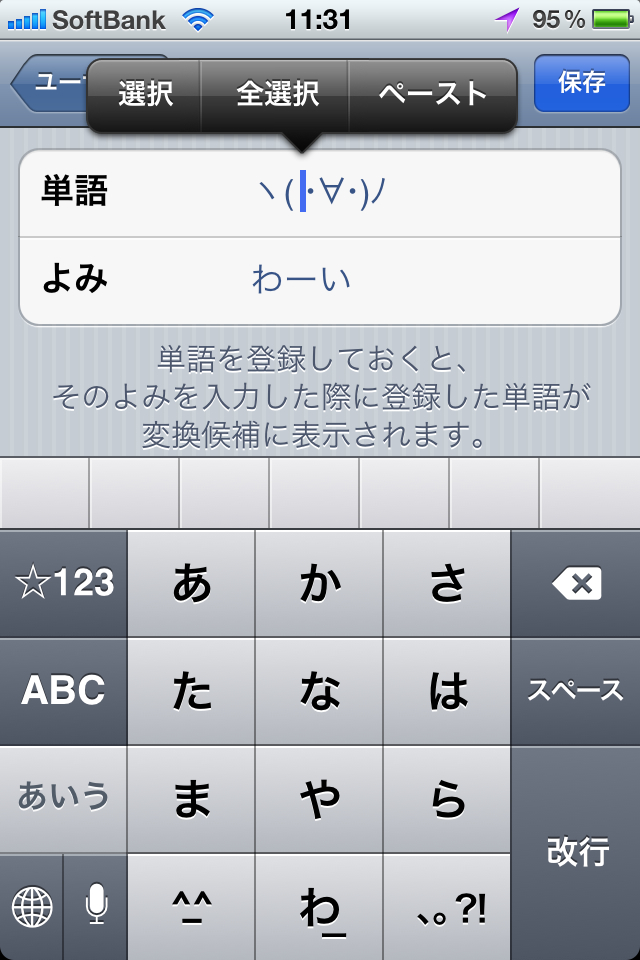Switch keyboard to ABC mode
Screen dimensions: 640x960
click(64, 691)
